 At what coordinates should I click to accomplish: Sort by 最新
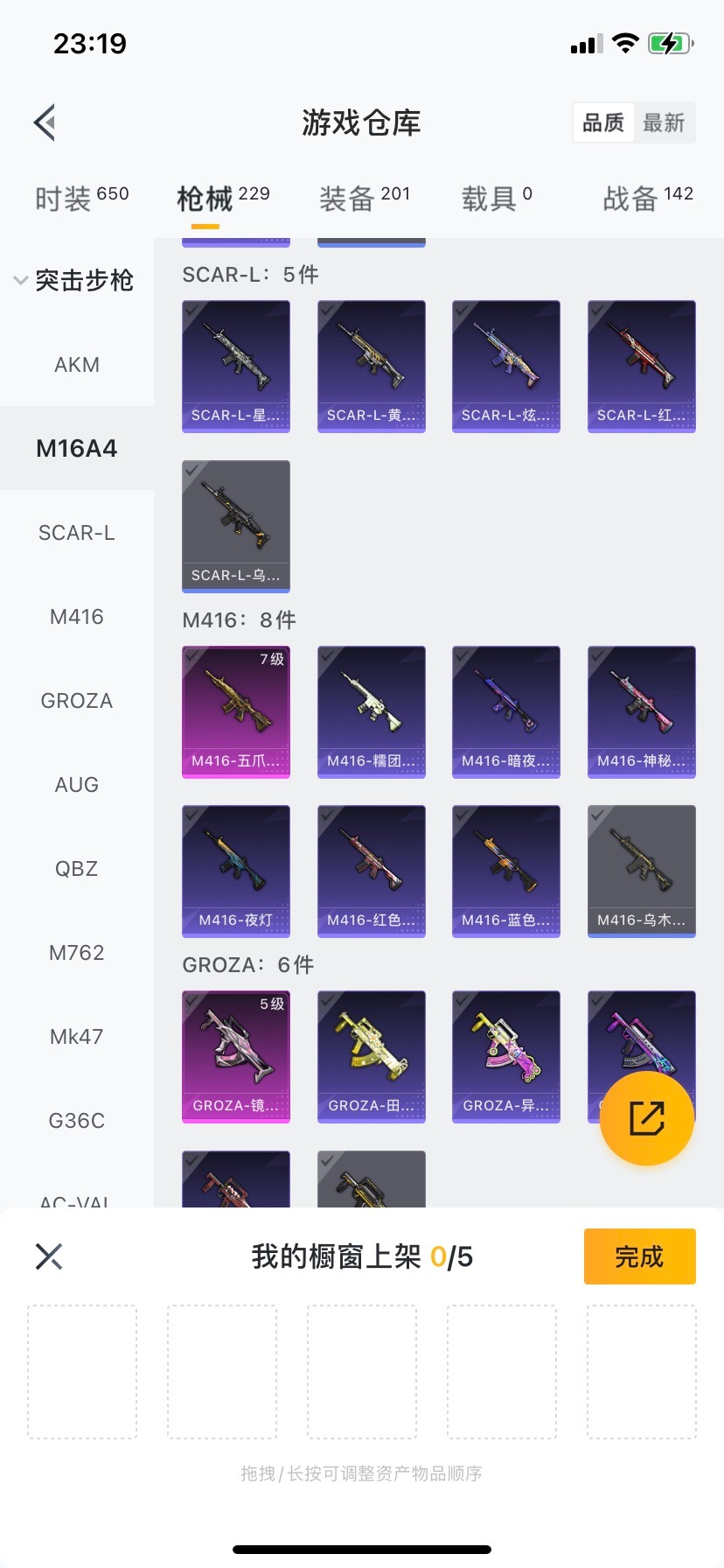click(x=664, y=122)
